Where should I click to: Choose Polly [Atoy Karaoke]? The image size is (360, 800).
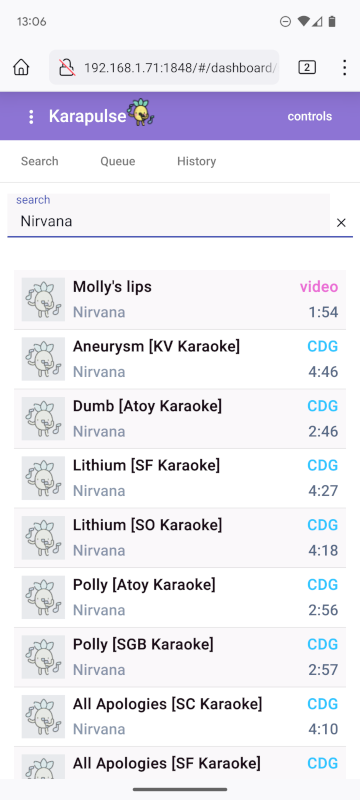180,597
